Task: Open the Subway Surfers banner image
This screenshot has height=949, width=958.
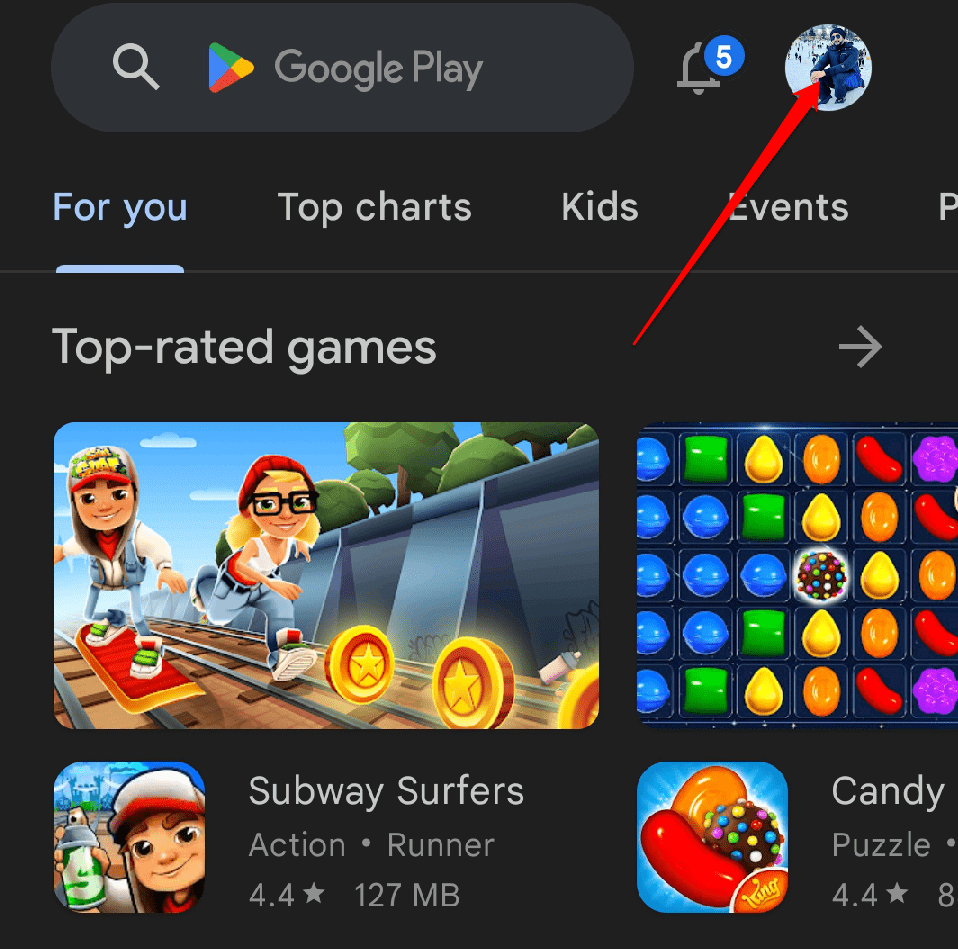Action: pos(326,575)
